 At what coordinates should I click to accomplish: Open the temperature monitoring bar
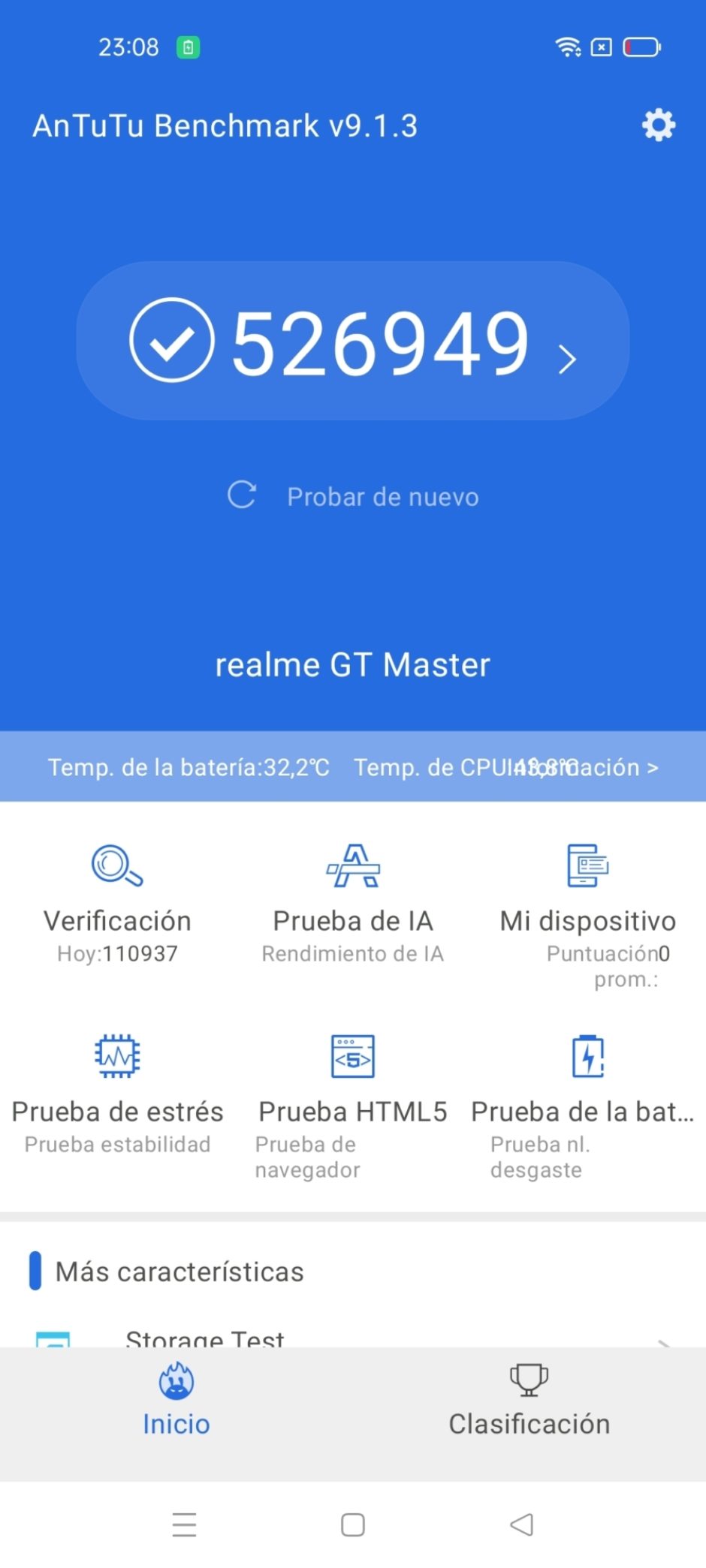(x=352, y=766)
